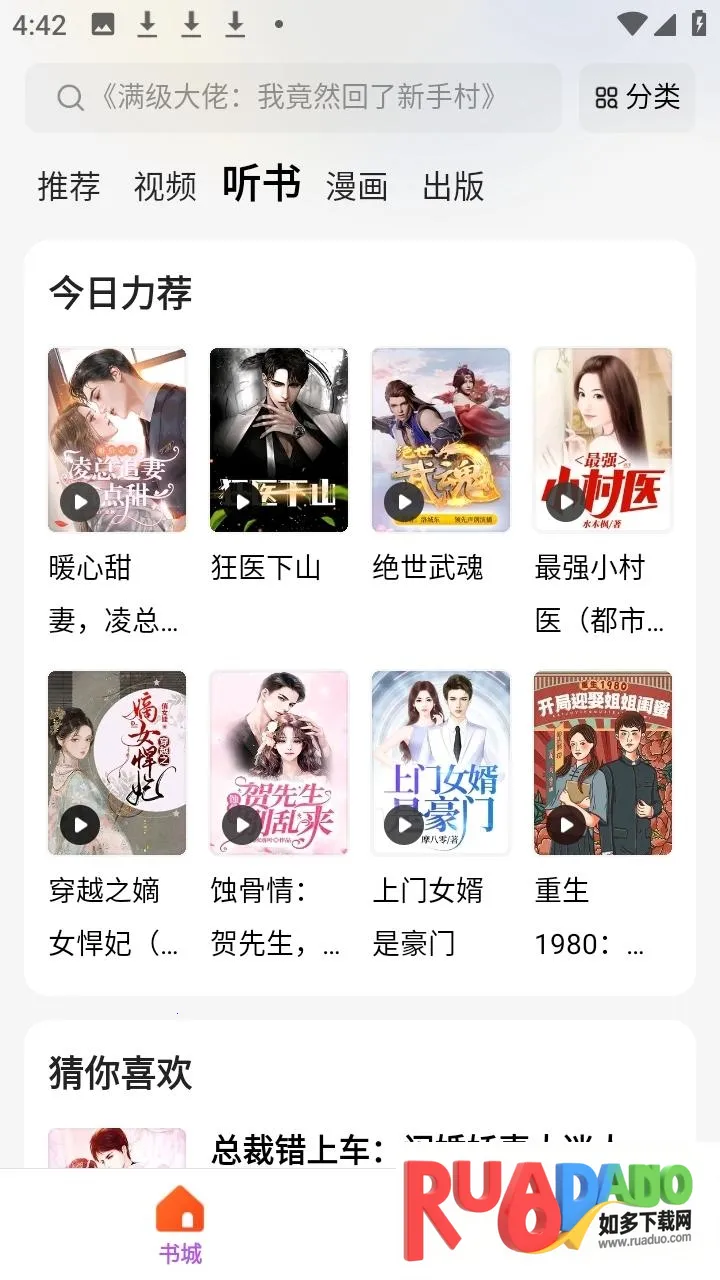Open the 分类 category panel
The width and height of the screenshot is (720, 1280).
[636, 97]
